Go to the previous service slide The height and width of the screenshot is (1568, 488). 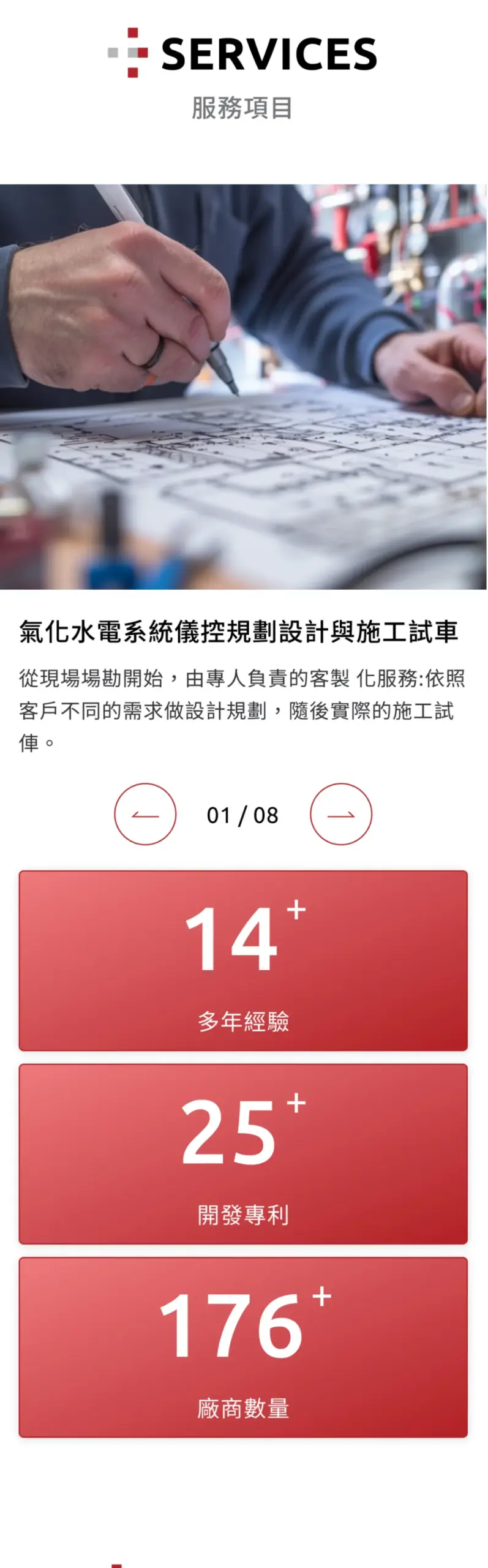(145, 814)
